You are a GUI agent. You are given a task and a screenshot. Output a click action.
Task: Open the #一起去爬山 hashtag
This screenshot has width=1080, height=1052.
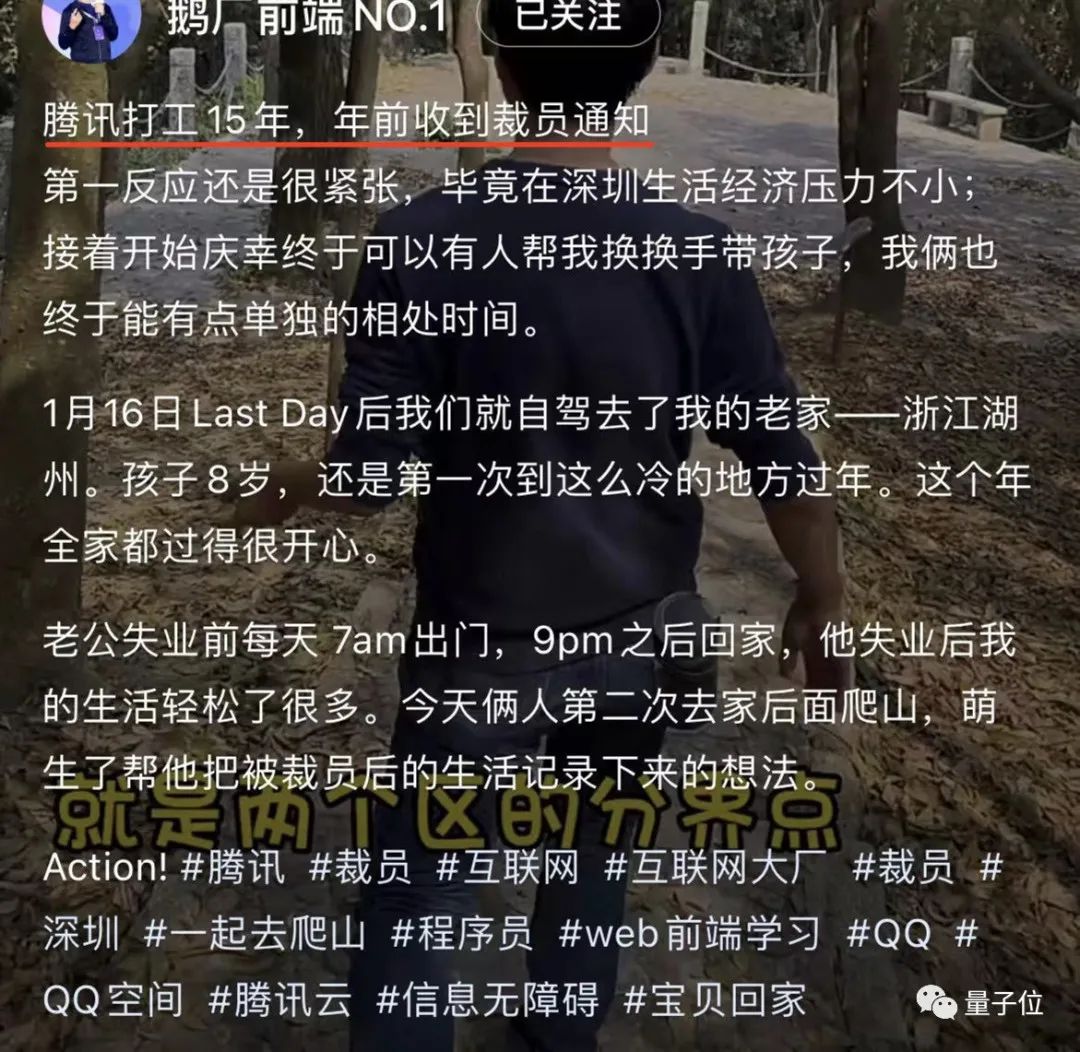254,934
